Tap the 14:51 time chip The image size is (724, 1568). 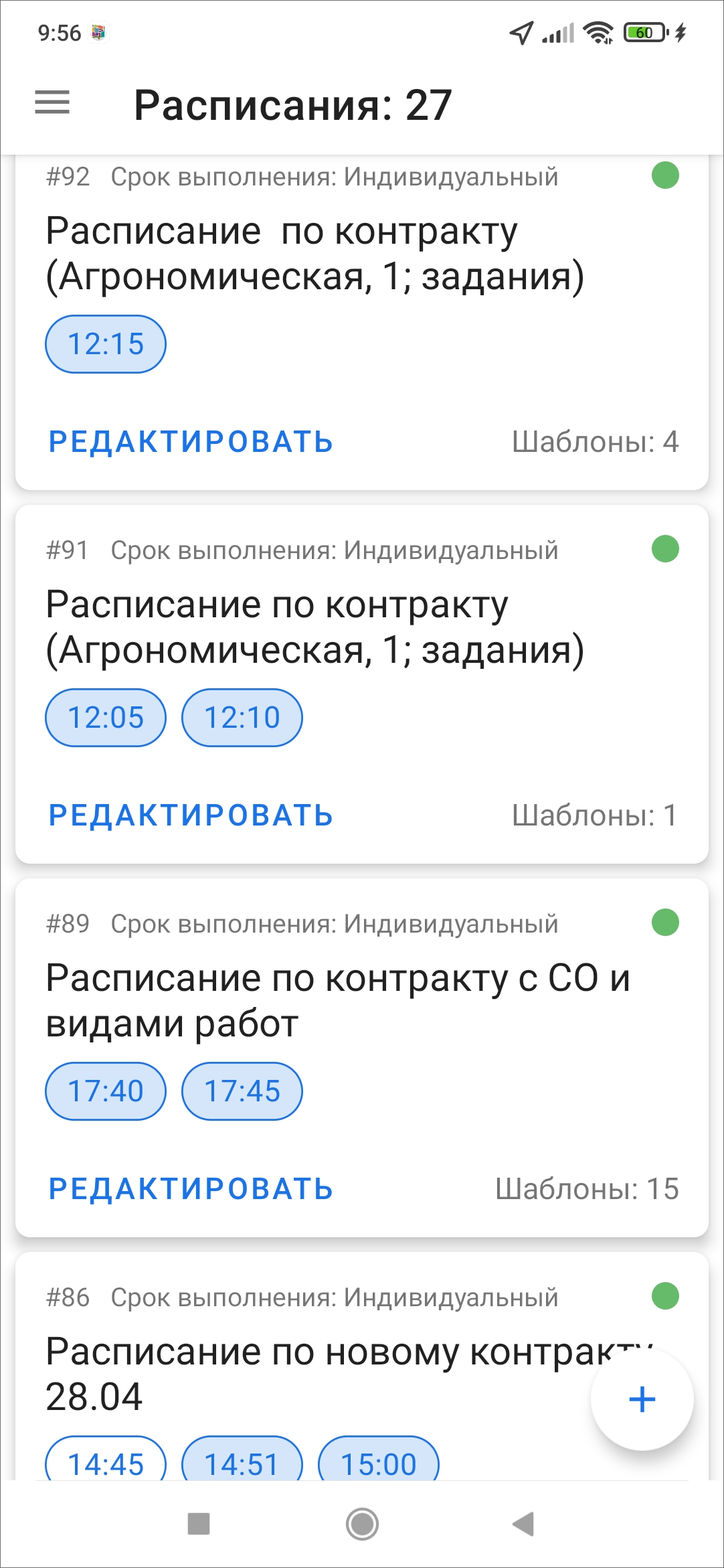pyautogui.click(x=242, y=1464)
